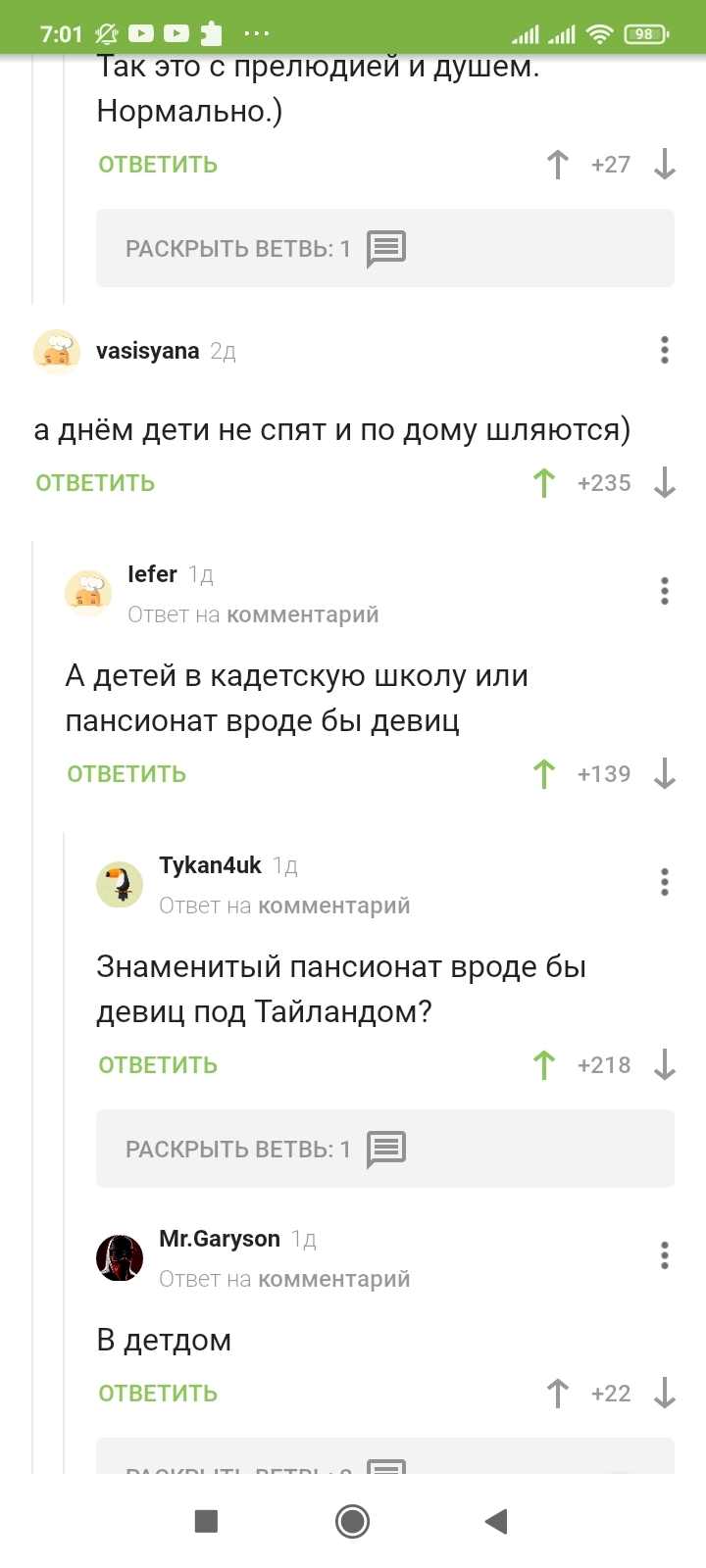Open Tykan4uk's profile avatar
This screenshot has width=706, height=1568.
point(120,885)
